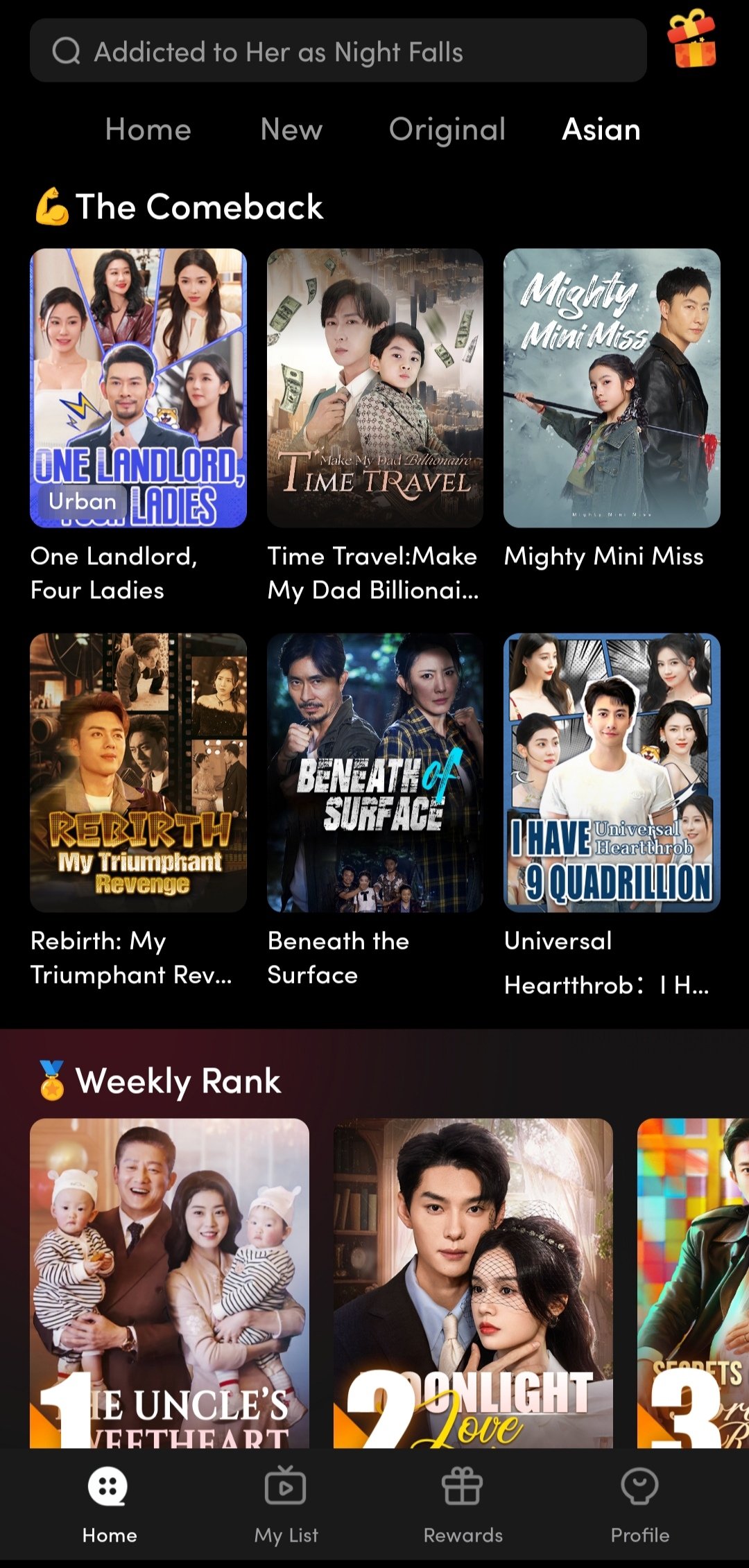Viewport: 749px width, 1568px height.
Task: Open the number 1 ranked weekly drama
Action: [169, 1282]
